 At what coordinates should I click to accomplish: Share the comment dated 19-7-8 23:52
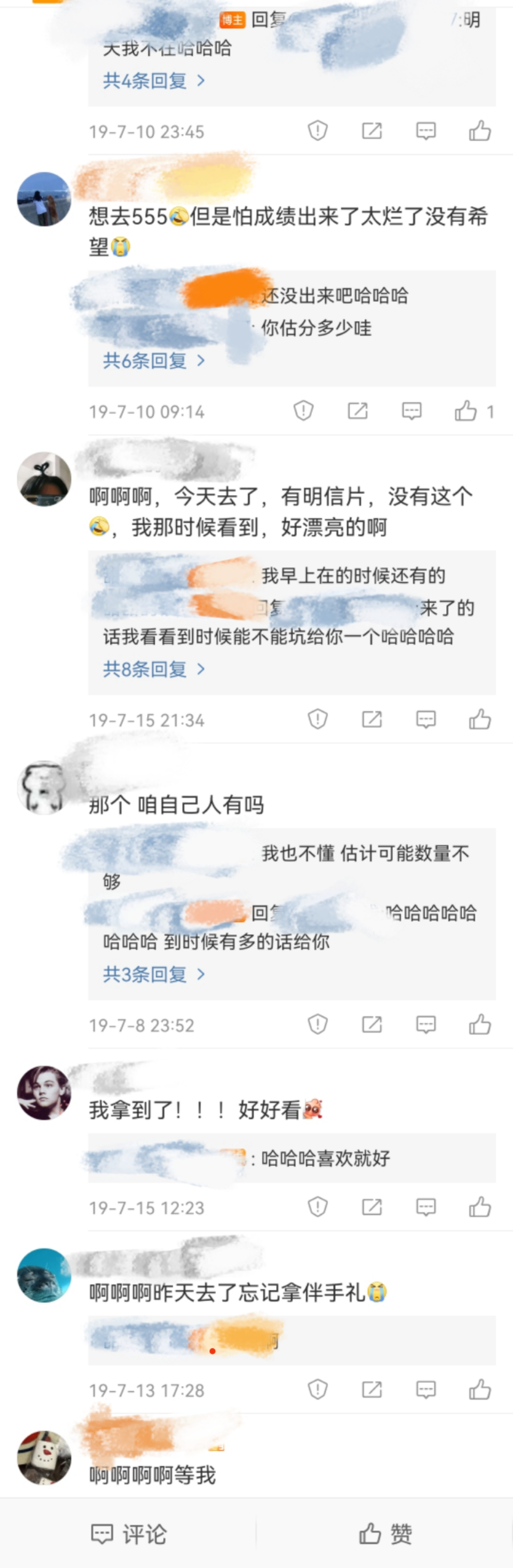371,1025
